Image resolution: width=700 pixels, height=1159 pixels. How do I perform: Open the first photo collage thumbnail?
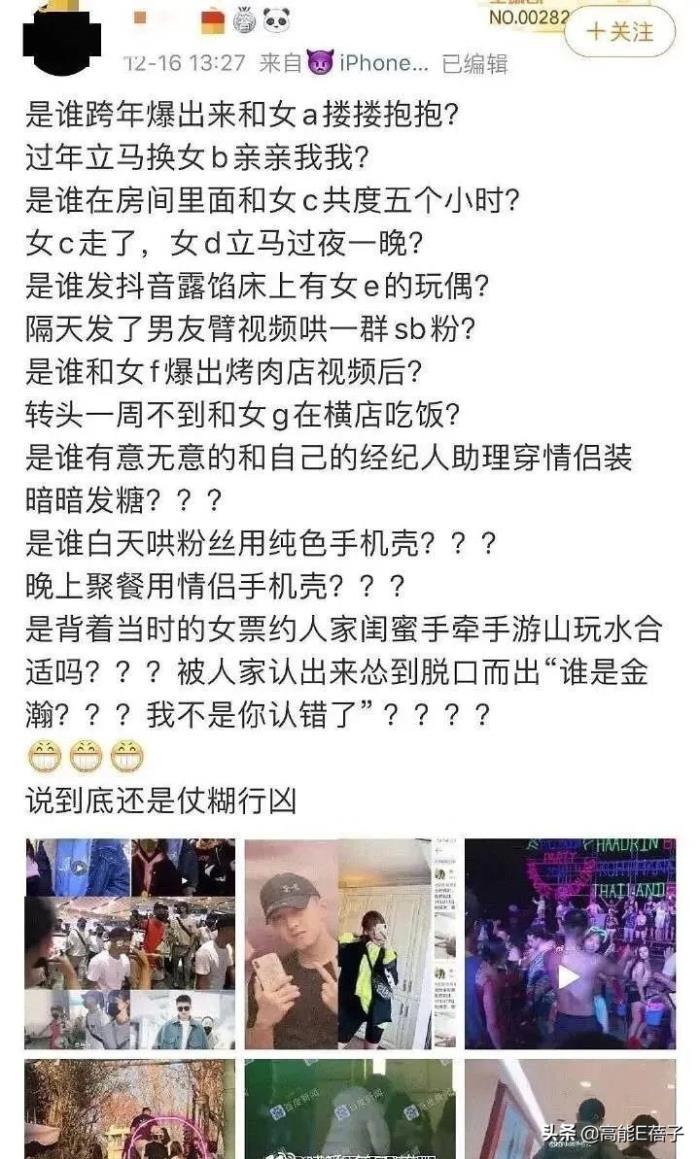click(130, 943)
